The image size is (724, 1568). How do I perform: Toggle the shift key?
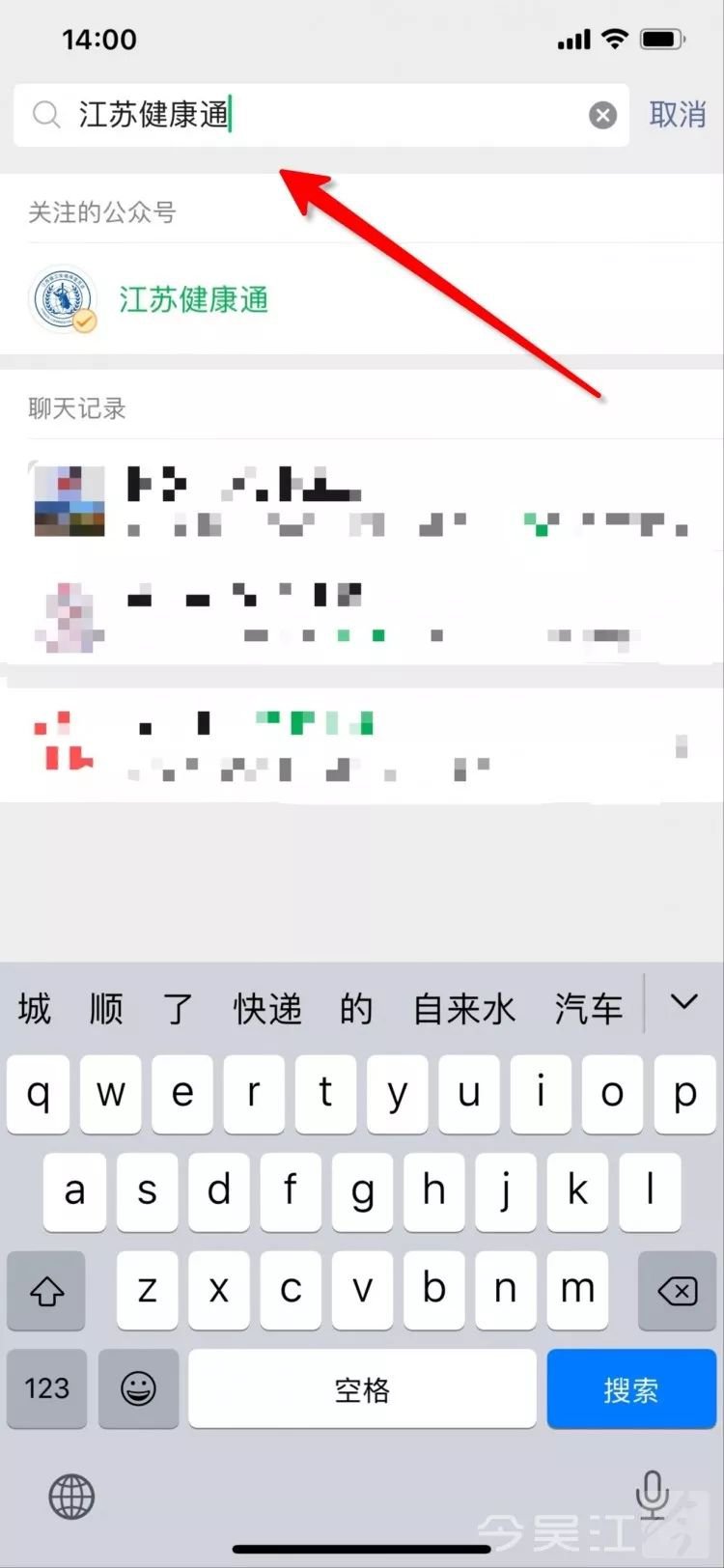pyautogui.click(x=46, y=1290)
